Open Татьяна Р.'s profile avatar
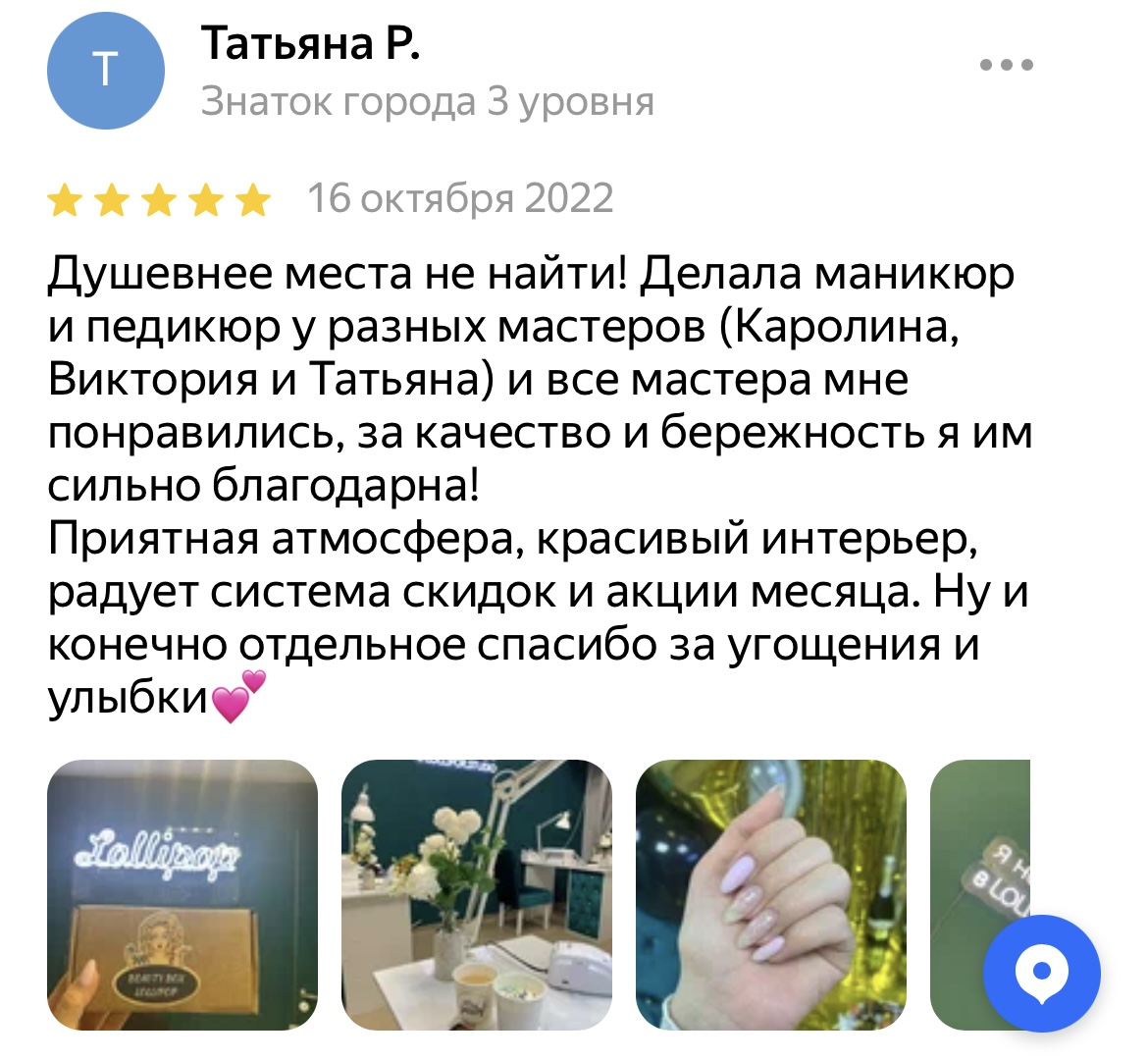This screenshot has height=1061, width=1148. (x=106, y=72)
